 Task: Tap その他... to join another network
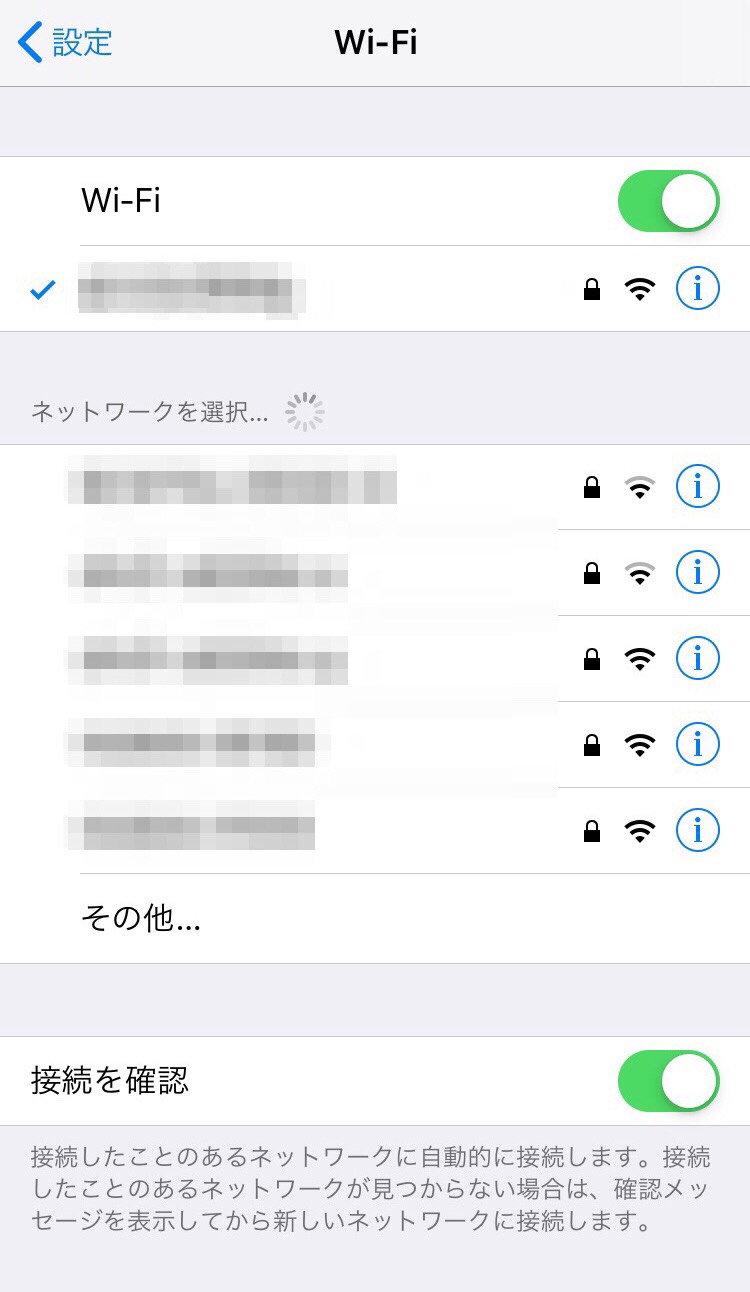141,919
